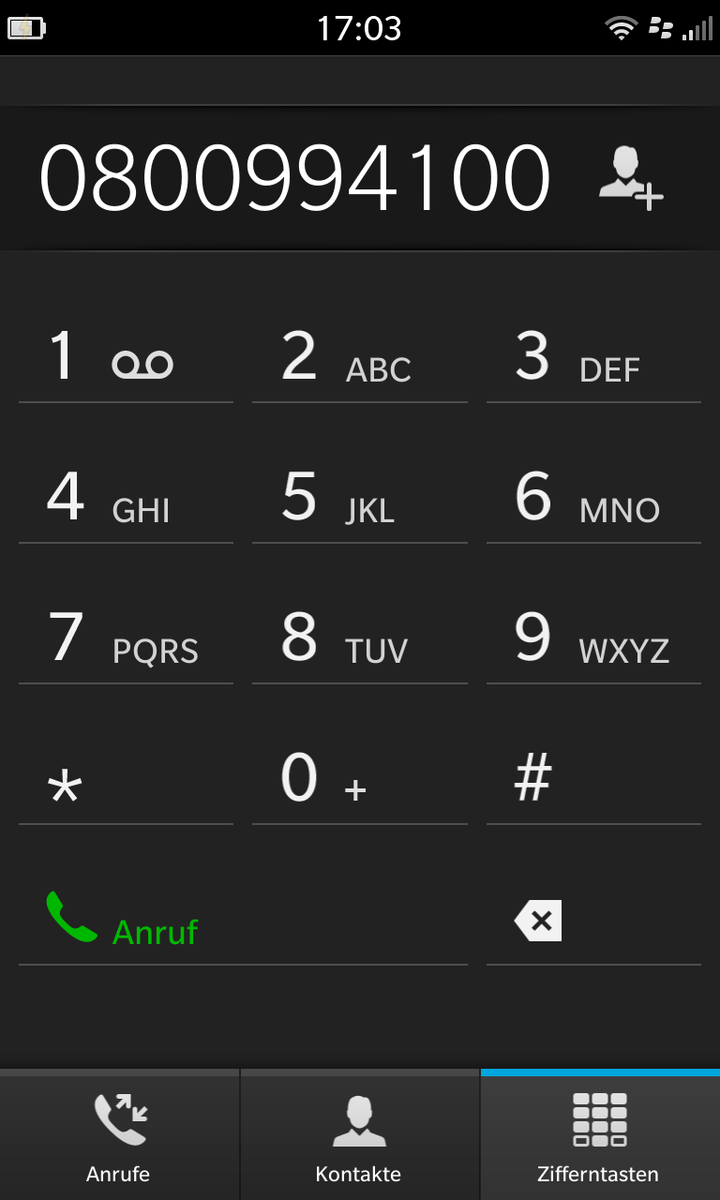Select the Zifferntasten tab
Viewport: 720px width, 1200px height.
click(600, 1136)
